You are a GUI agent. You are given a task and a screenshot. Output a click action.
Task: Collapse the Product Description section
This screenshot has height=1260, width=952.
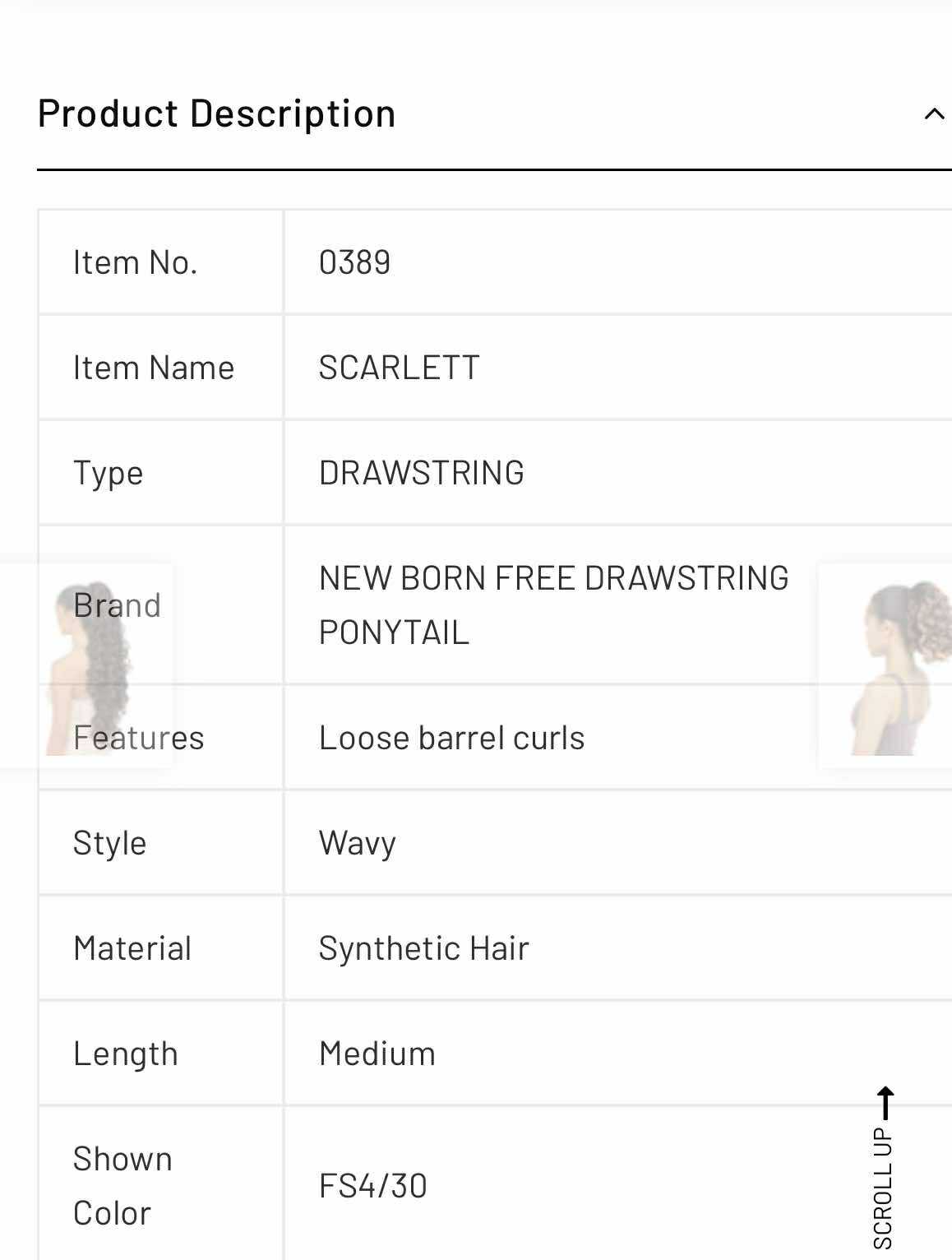click(933, 114)
